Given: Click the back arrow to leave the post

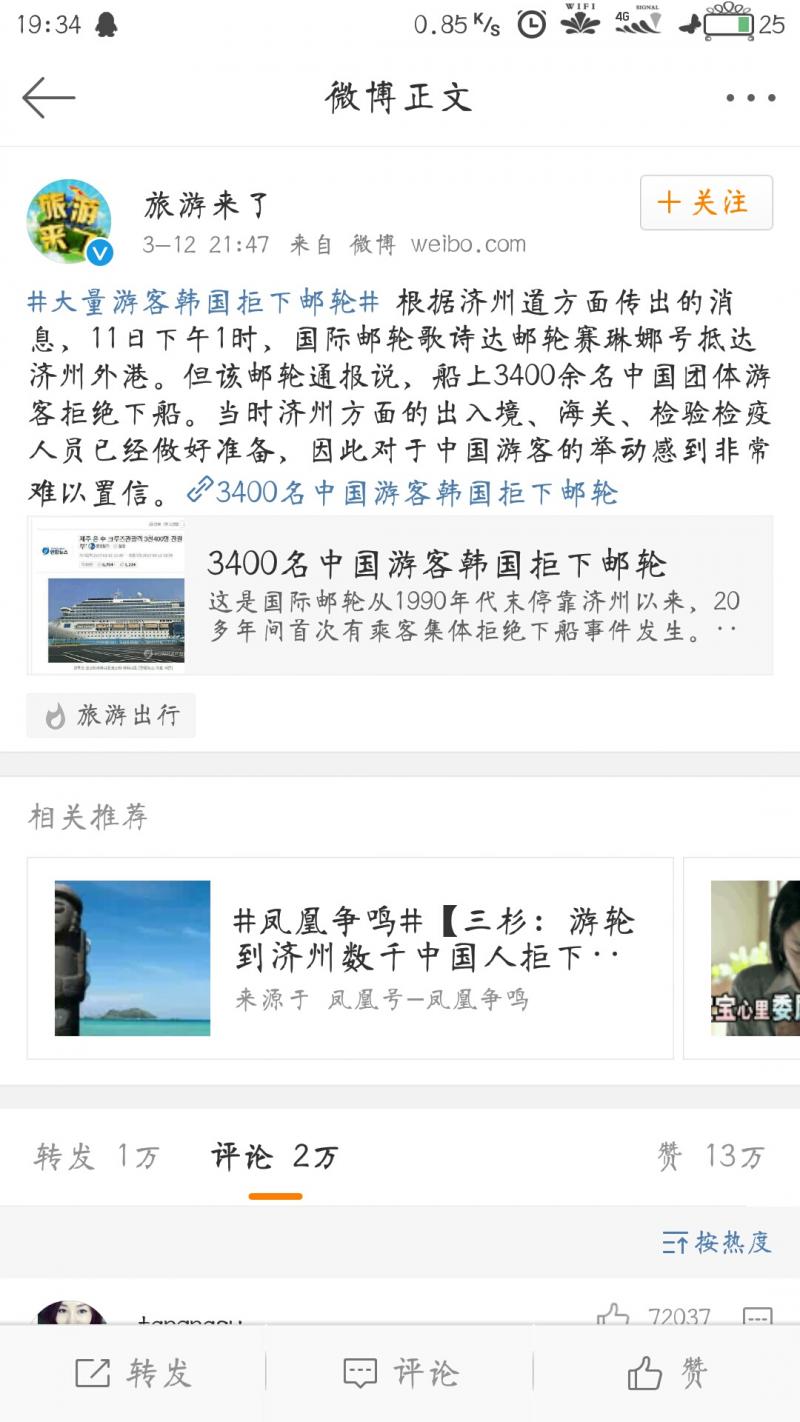Looking at the screenshot, I should [48, 97].
